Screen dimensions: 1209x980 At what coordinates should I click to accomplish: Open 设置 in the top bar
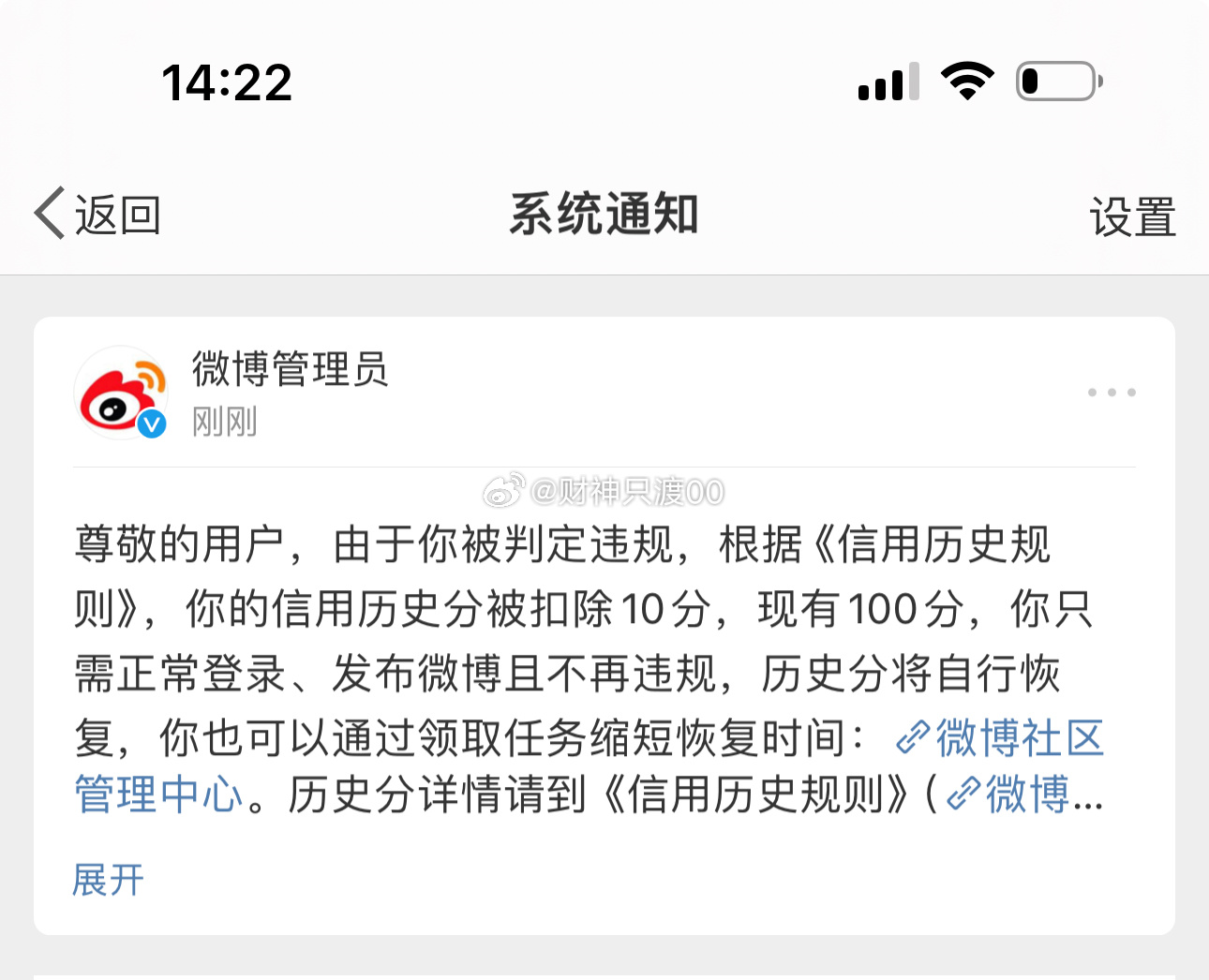coord(1131,216)
